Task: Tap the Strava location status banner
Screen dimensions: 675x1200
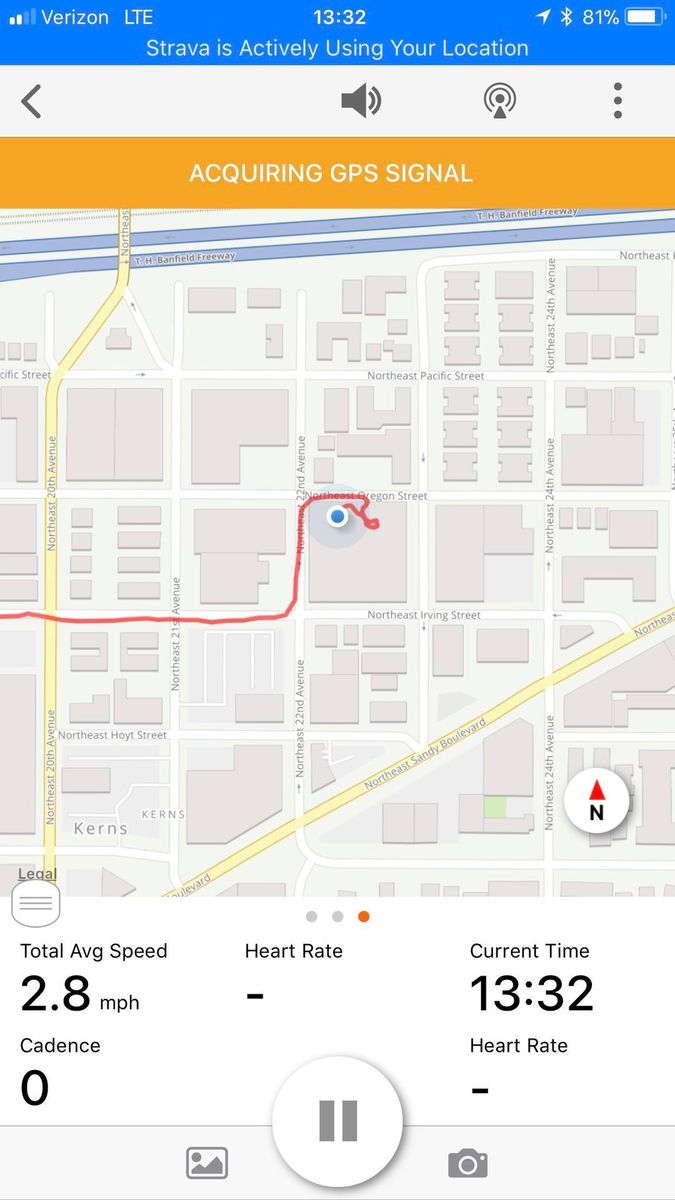Action: point(337,48)
